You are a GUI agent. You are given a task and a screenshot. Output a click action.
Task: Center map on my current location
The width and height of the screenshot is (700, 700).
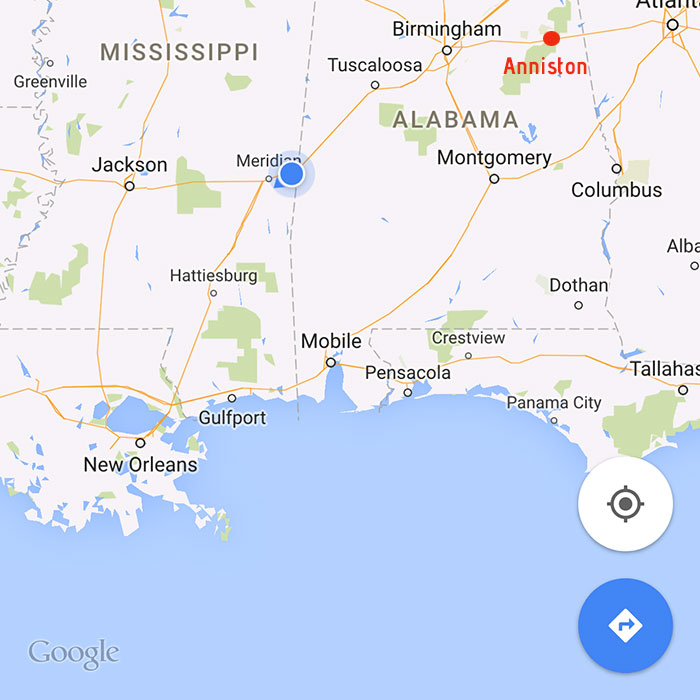(x=625, y=503)
